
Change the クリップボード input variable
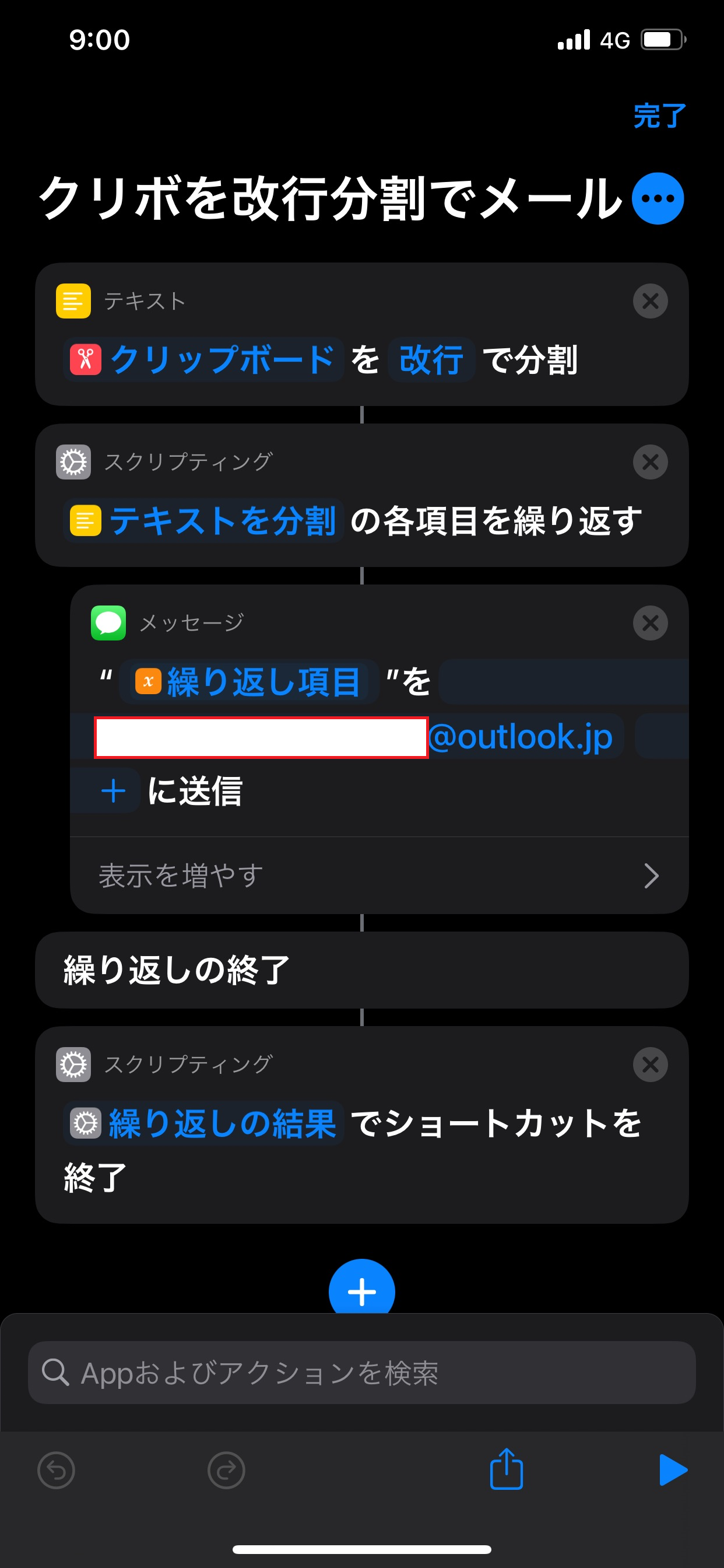204,359
